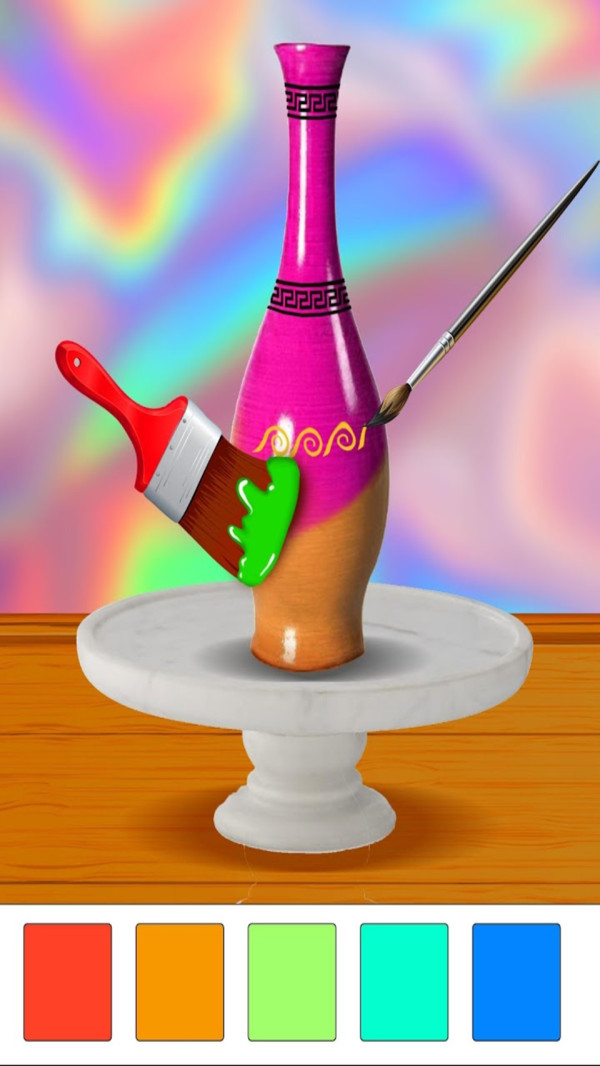Choose the orange color swatch

180,982
